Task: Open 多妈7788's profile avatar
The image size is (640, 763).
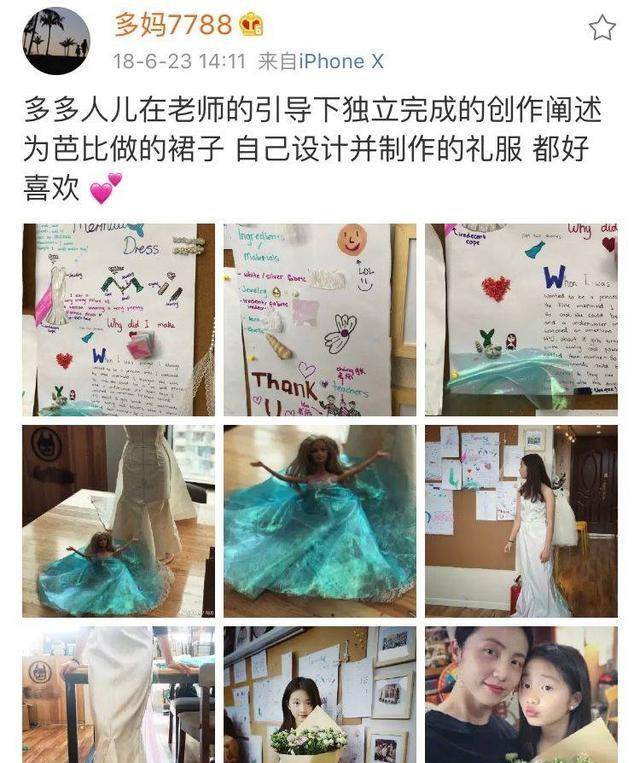Action: (x=56, y=40)
